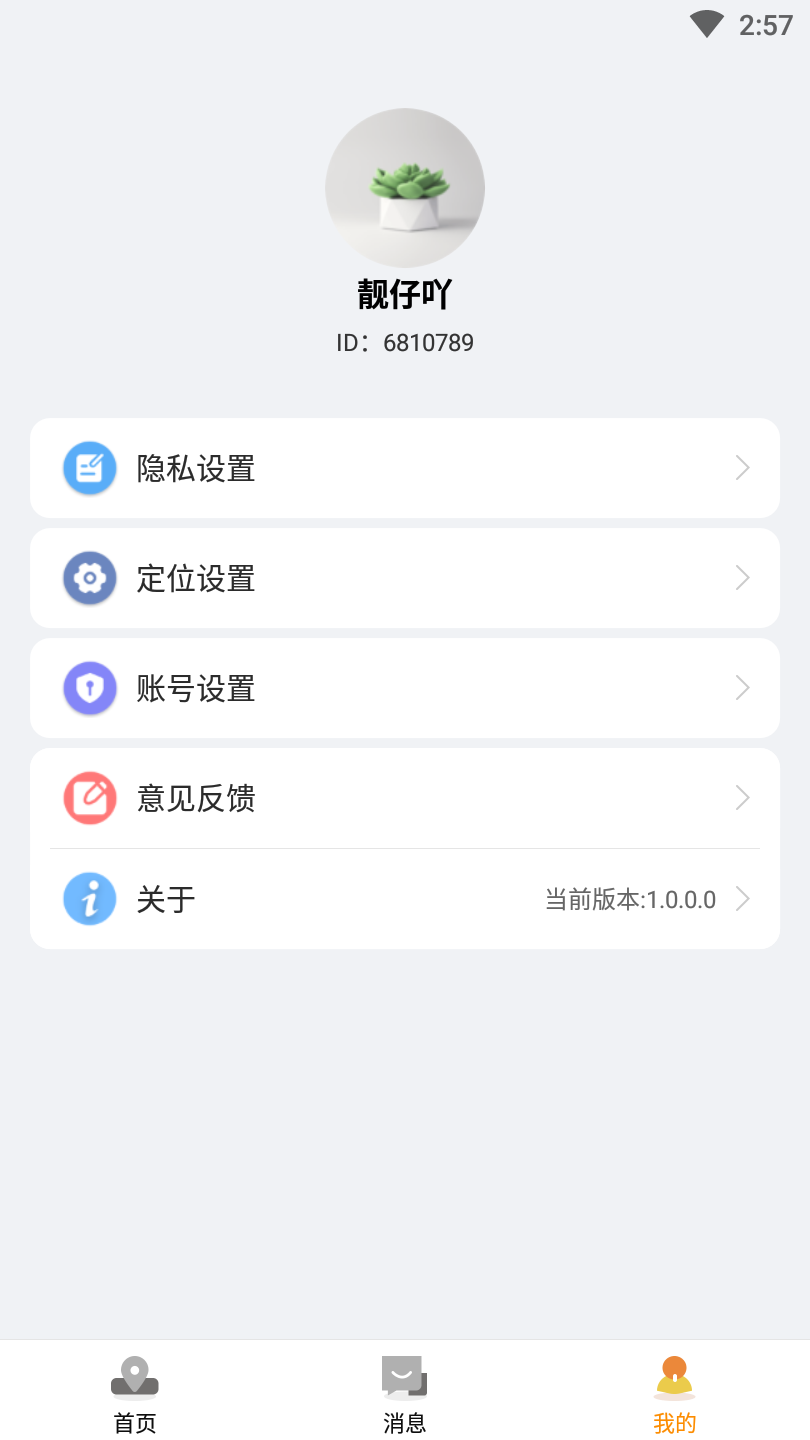Click the 隐私设置 privacy icon
810x1440 pixels.
pos(89,467)
